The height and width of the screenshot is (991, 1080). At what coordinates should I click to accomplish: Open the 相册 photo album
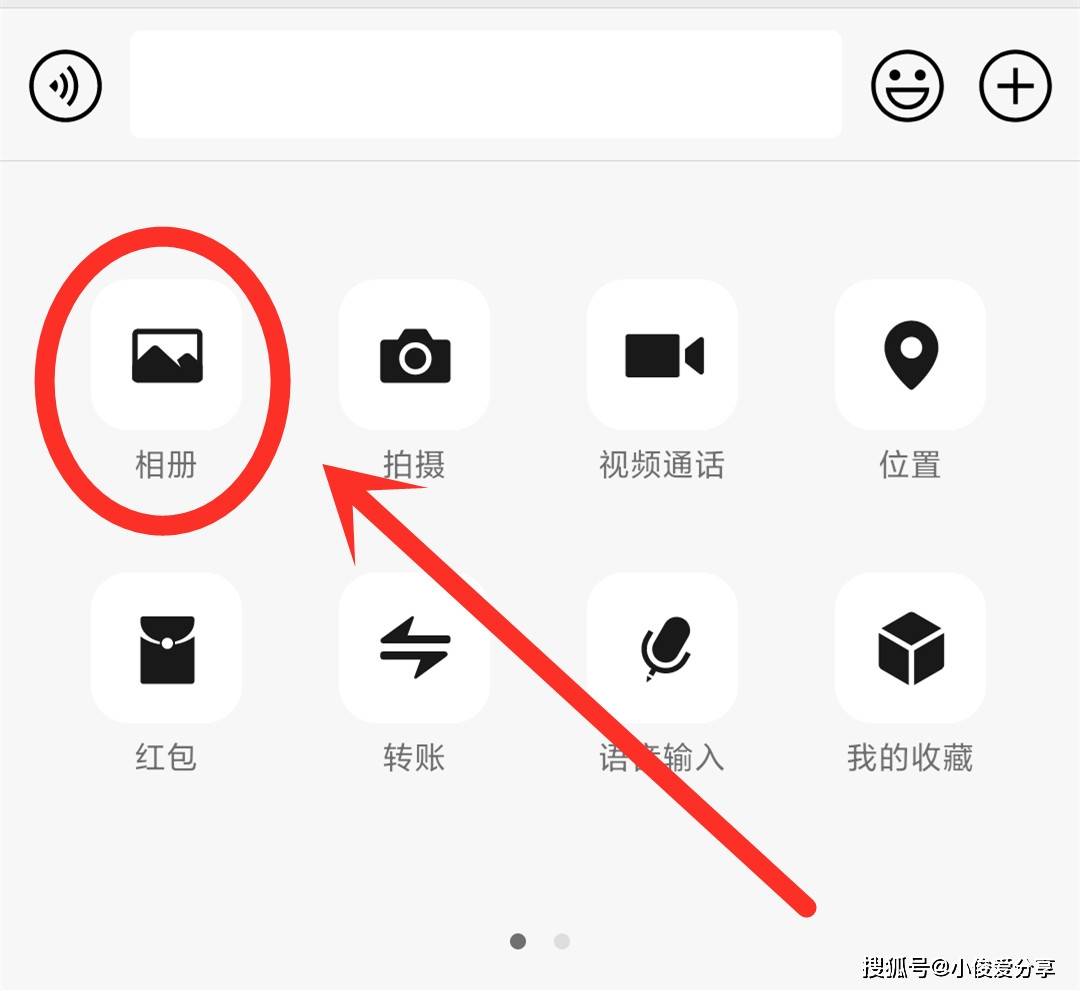pyautogui.click(x=166, y=356)
